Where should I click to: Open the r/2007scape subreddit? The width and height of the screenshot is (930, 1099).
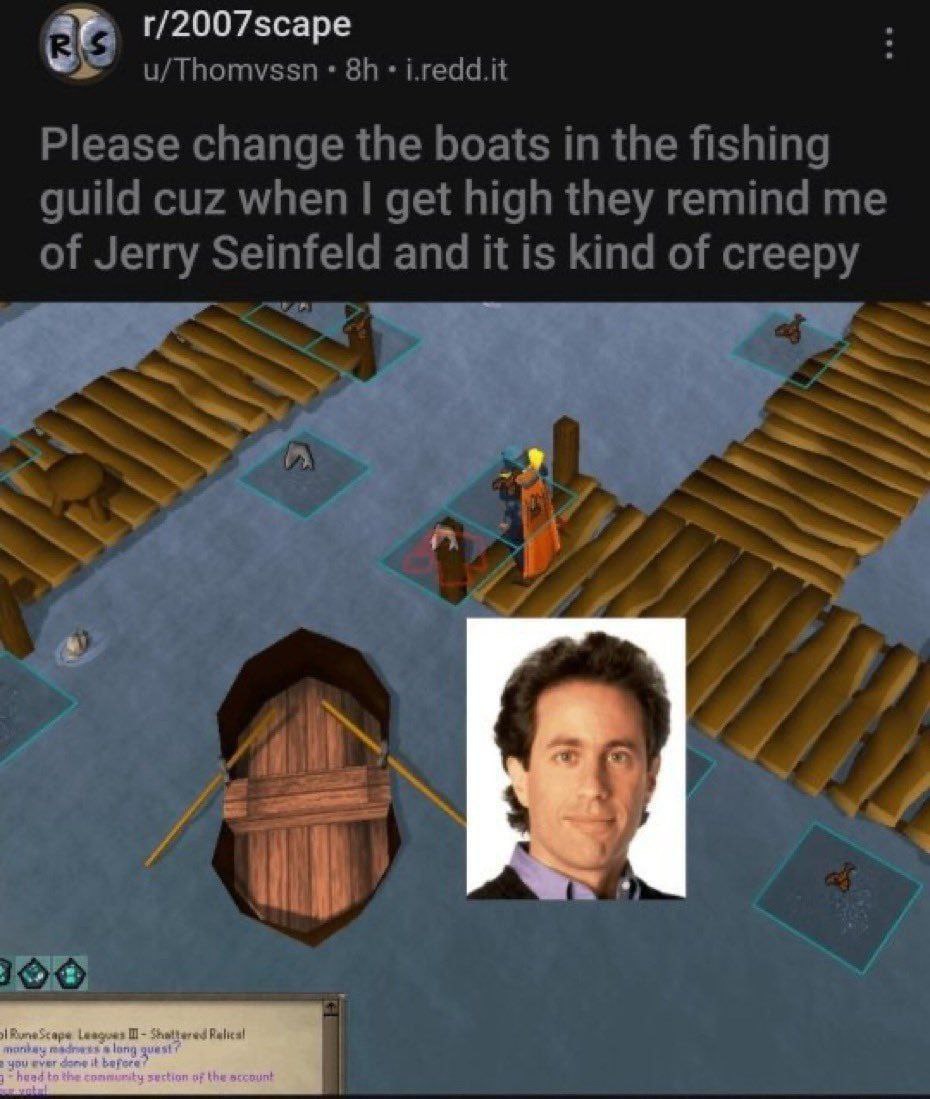[x=247, y=26]
